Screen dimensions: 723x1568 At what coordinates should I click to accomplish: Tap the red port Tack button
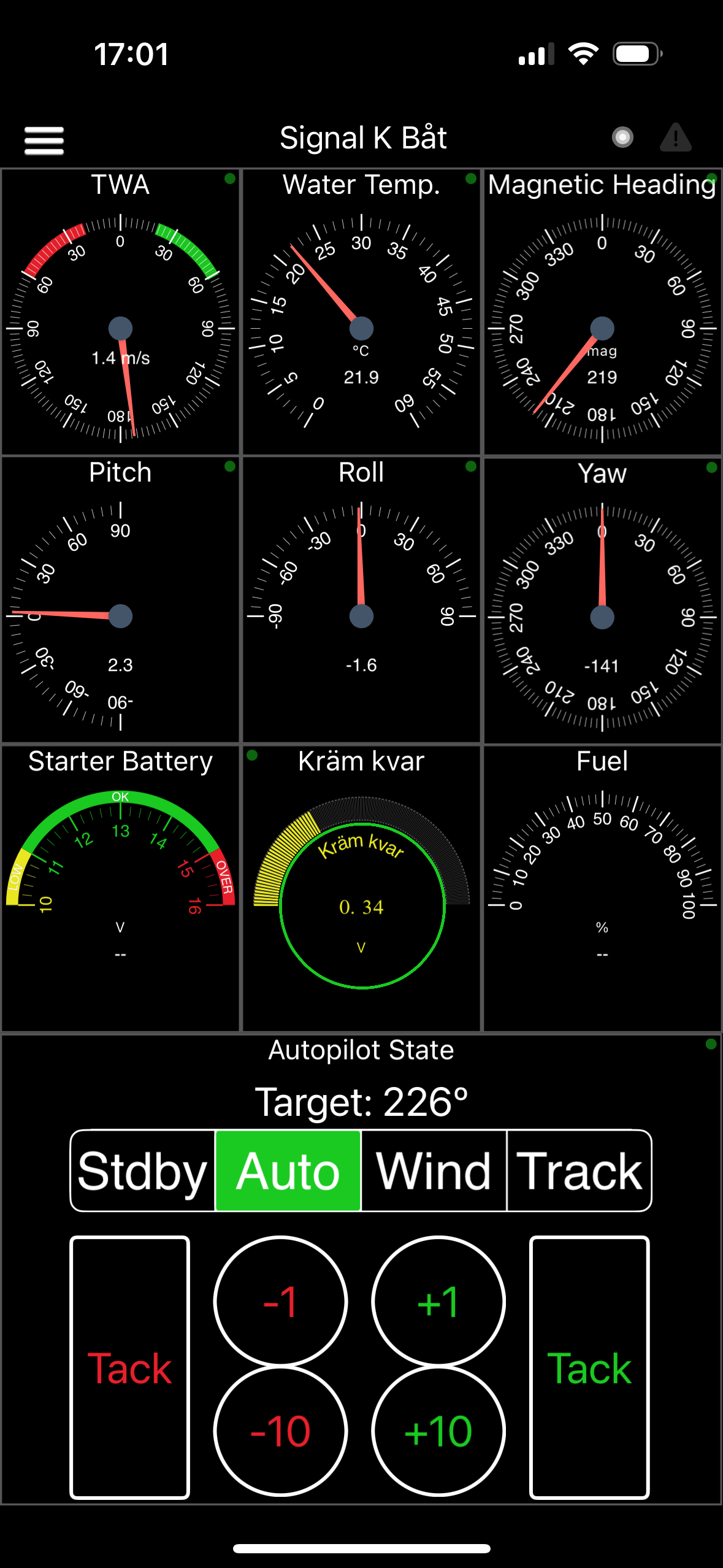click(129, 1367)
